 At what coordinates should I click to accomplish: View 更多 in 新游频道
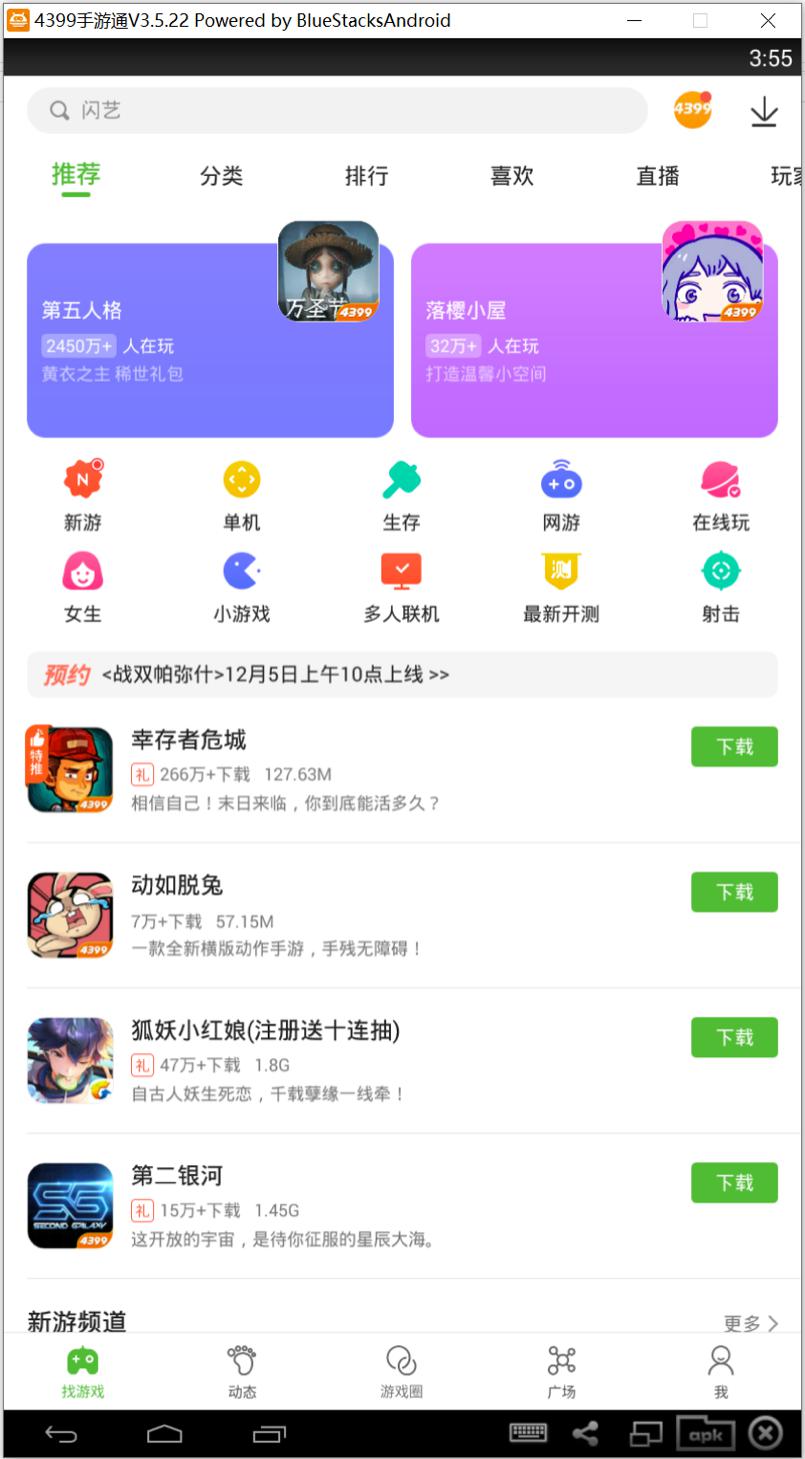750,1323
